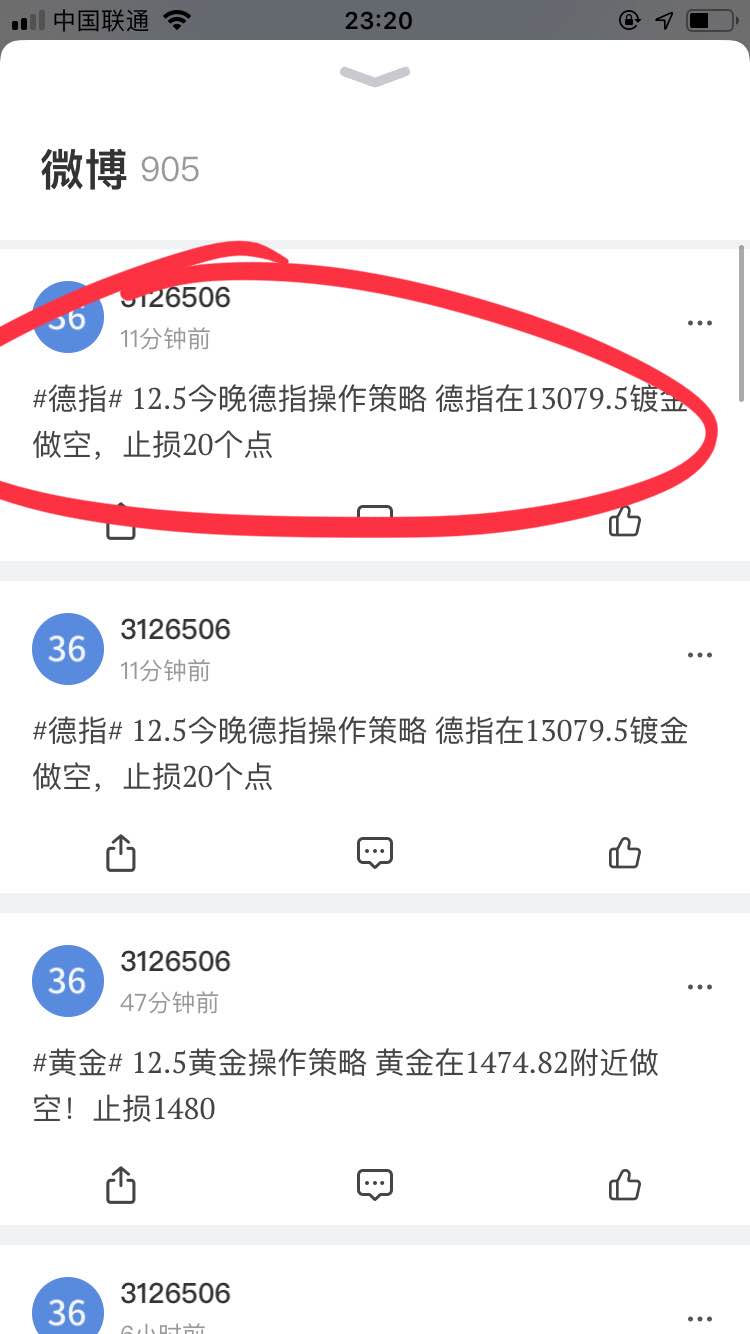This screenshot has height=1334, width=750.
Task: Open the 36 avatar on the 黄金 post
Action: point(68,981)
